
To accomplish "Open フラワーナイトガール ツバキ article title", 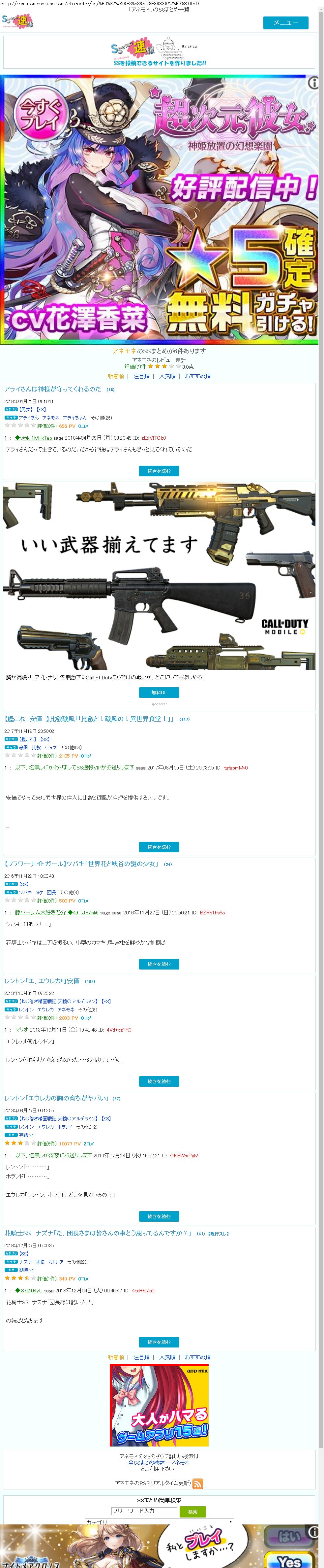I will click(81, 864).
